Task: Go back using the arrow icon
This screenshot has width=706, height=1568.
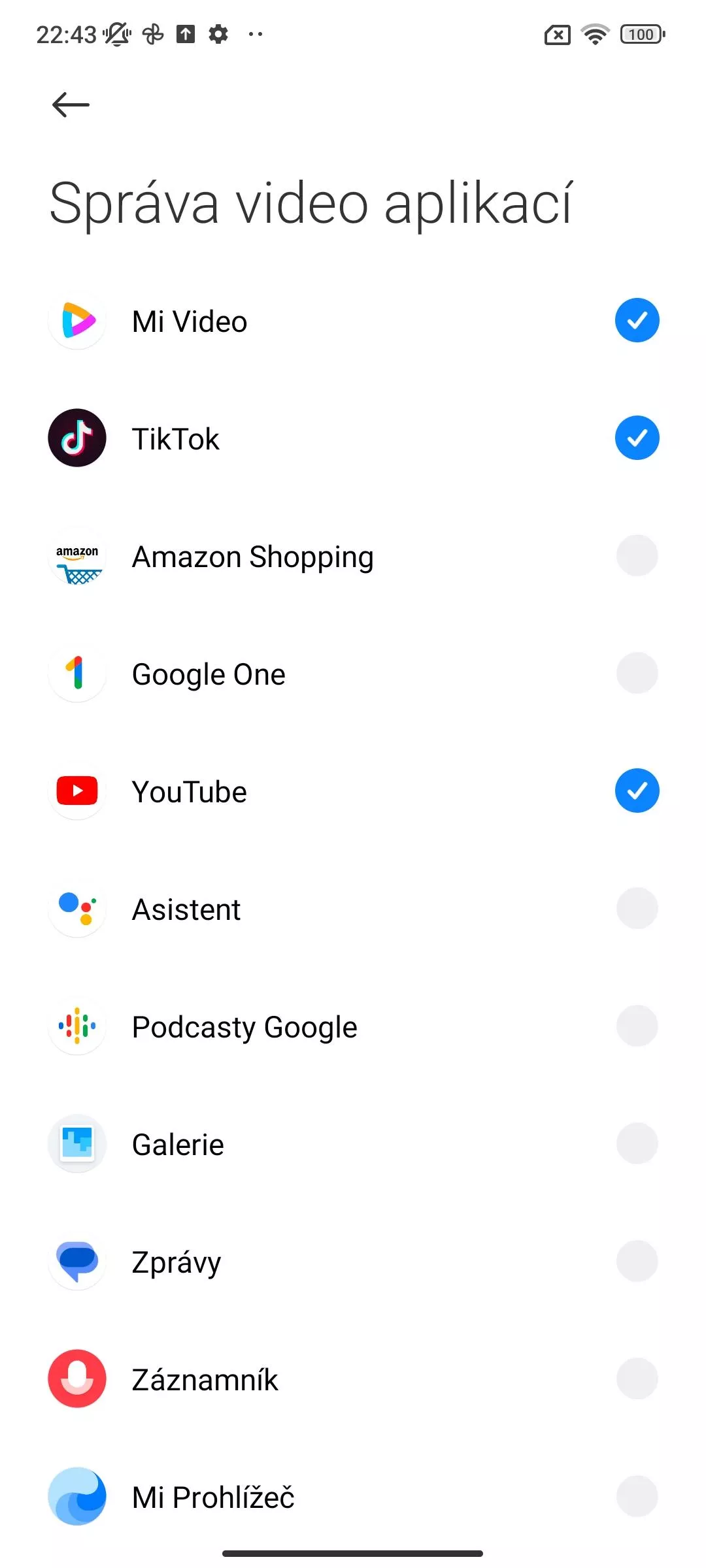Action: pyautogui.click(x=71, y=105)
